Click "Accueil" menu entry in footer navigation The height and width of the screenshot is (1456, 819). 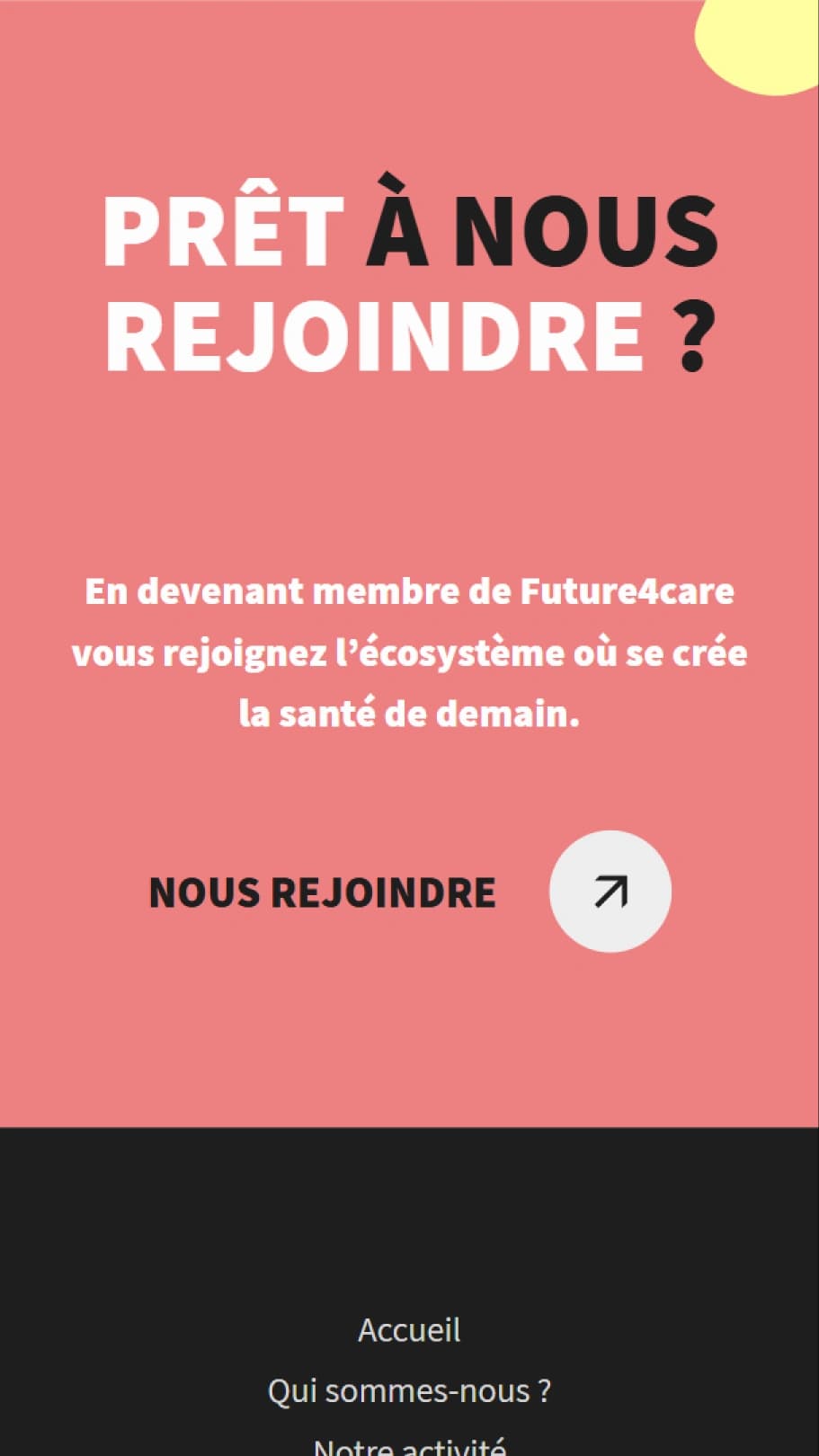[409, 1330]
